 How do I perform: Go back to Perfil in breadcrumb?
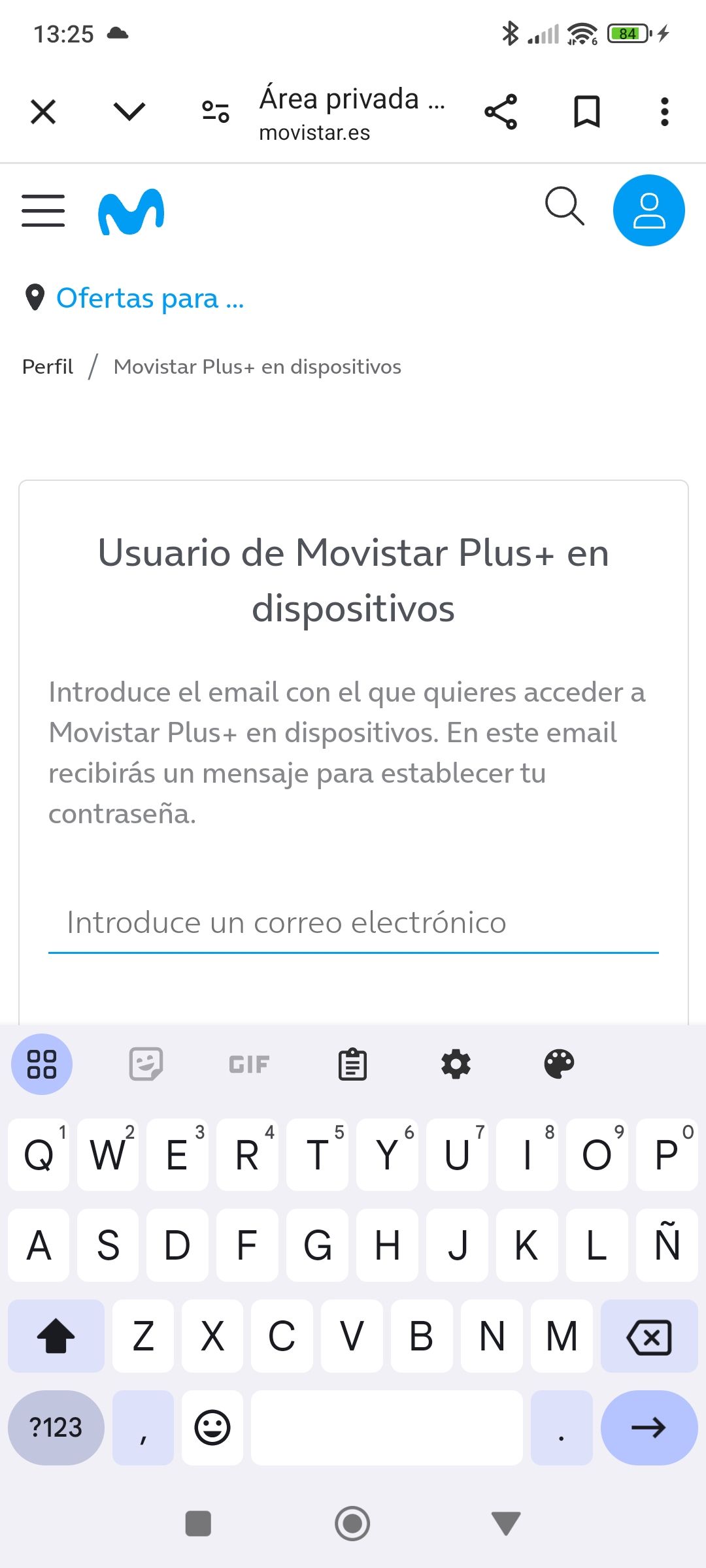tap(47, 367)
